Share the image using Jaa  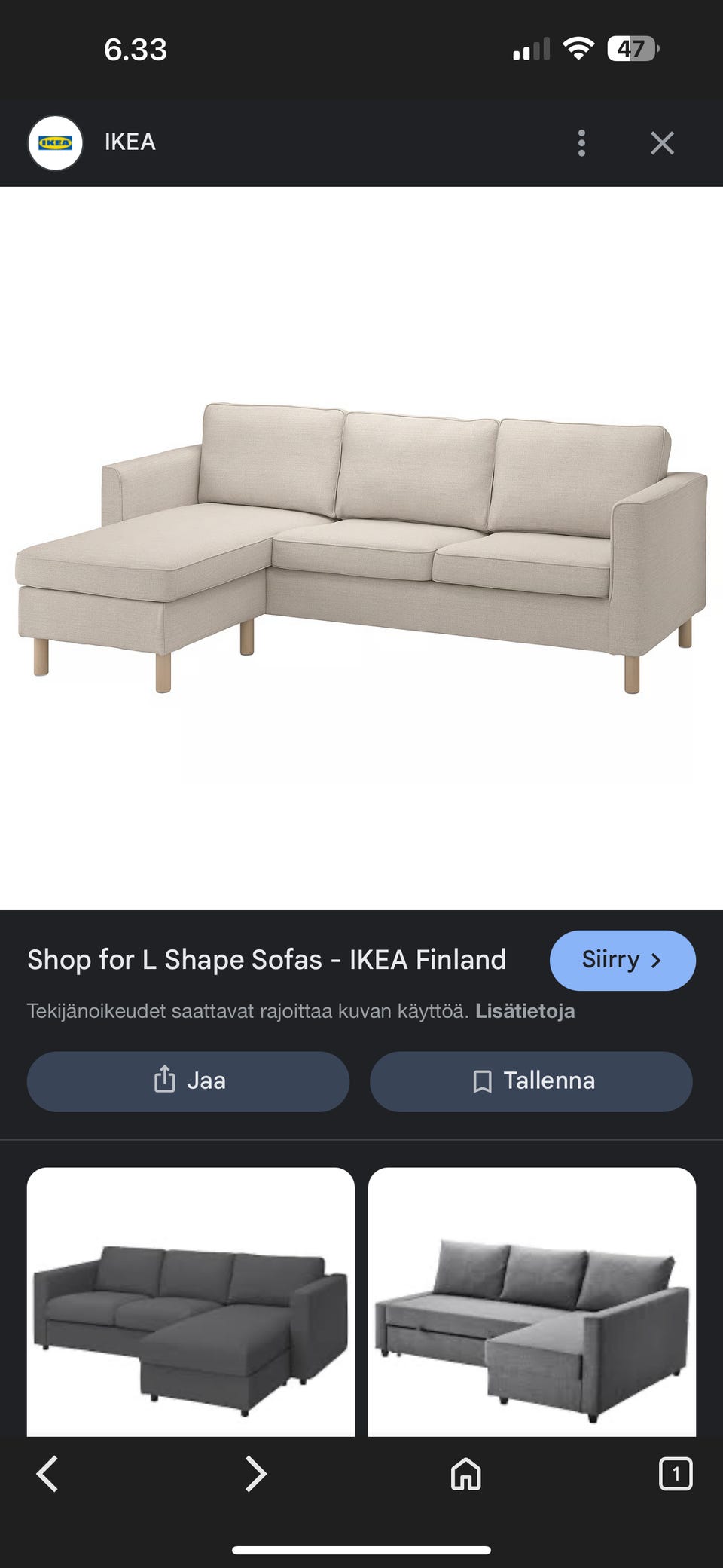[x=188, y=1080]
